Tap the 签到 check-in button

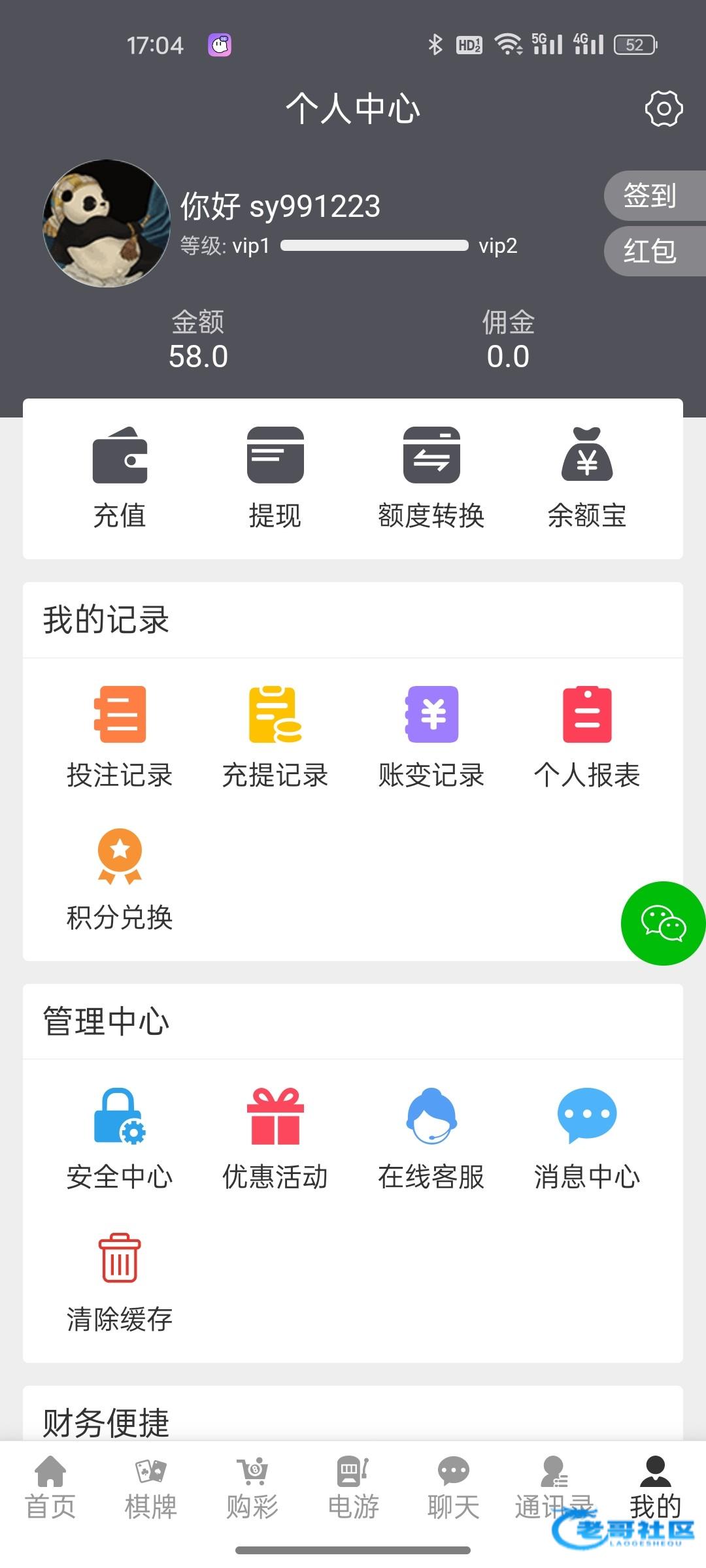[650, 195]
